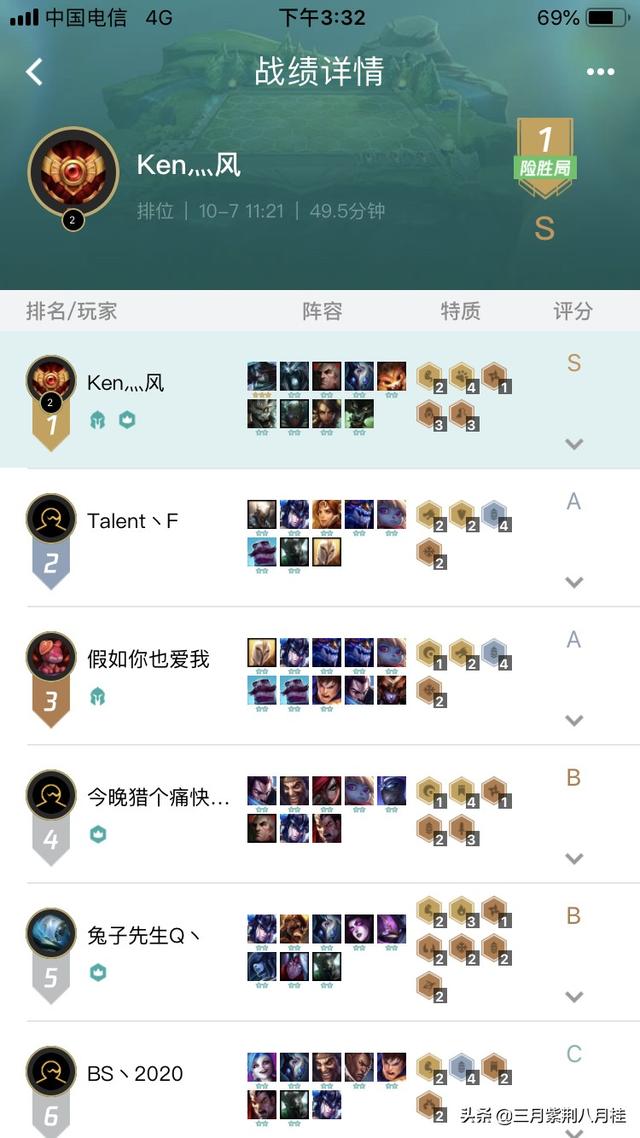Expand the 假如你也爱我 match row
640x1138 pixels.
pyautogui.click(x=574, y=720)
